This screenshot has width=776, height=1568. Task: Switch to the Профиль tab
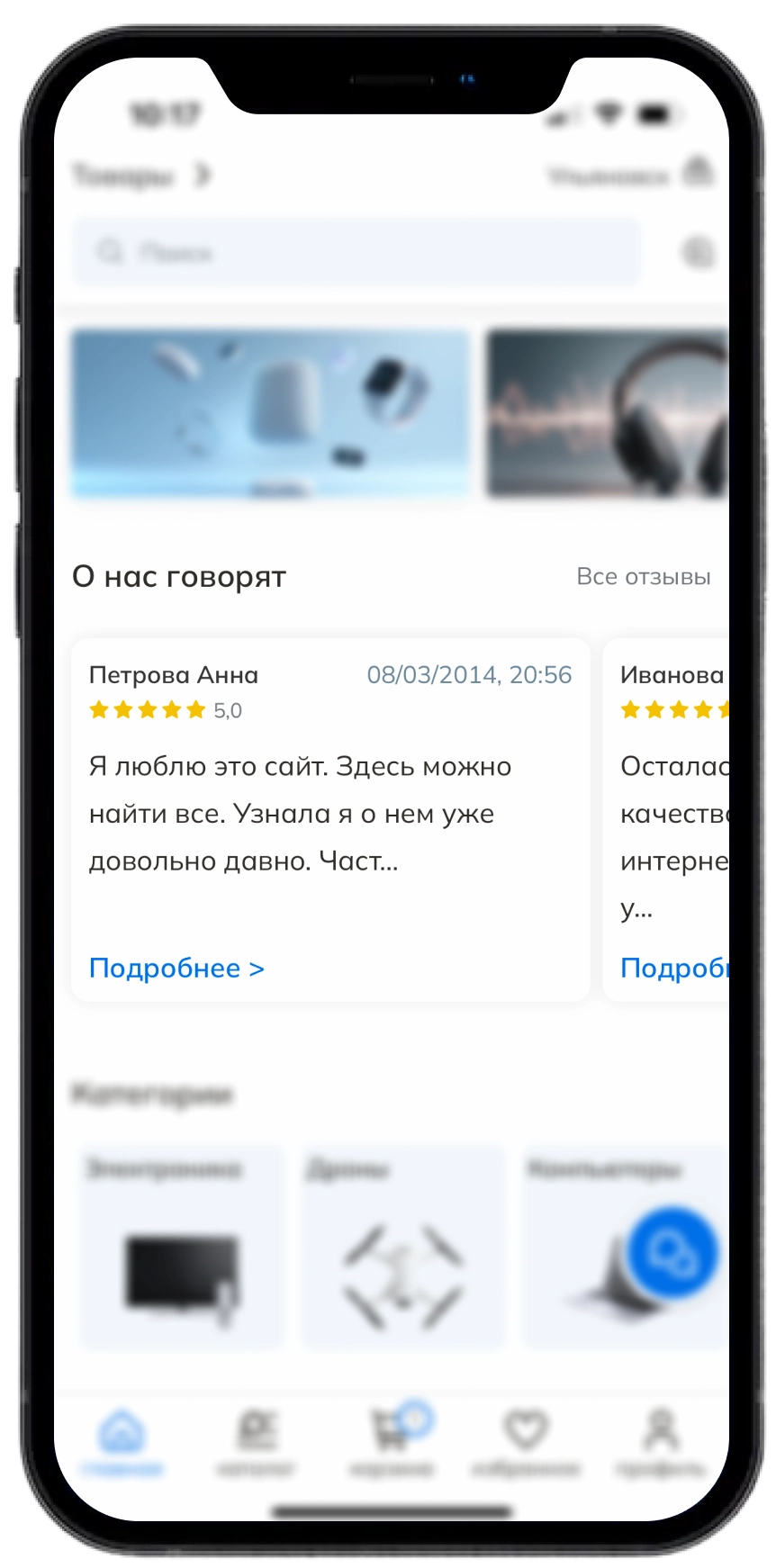(661, 1443)
